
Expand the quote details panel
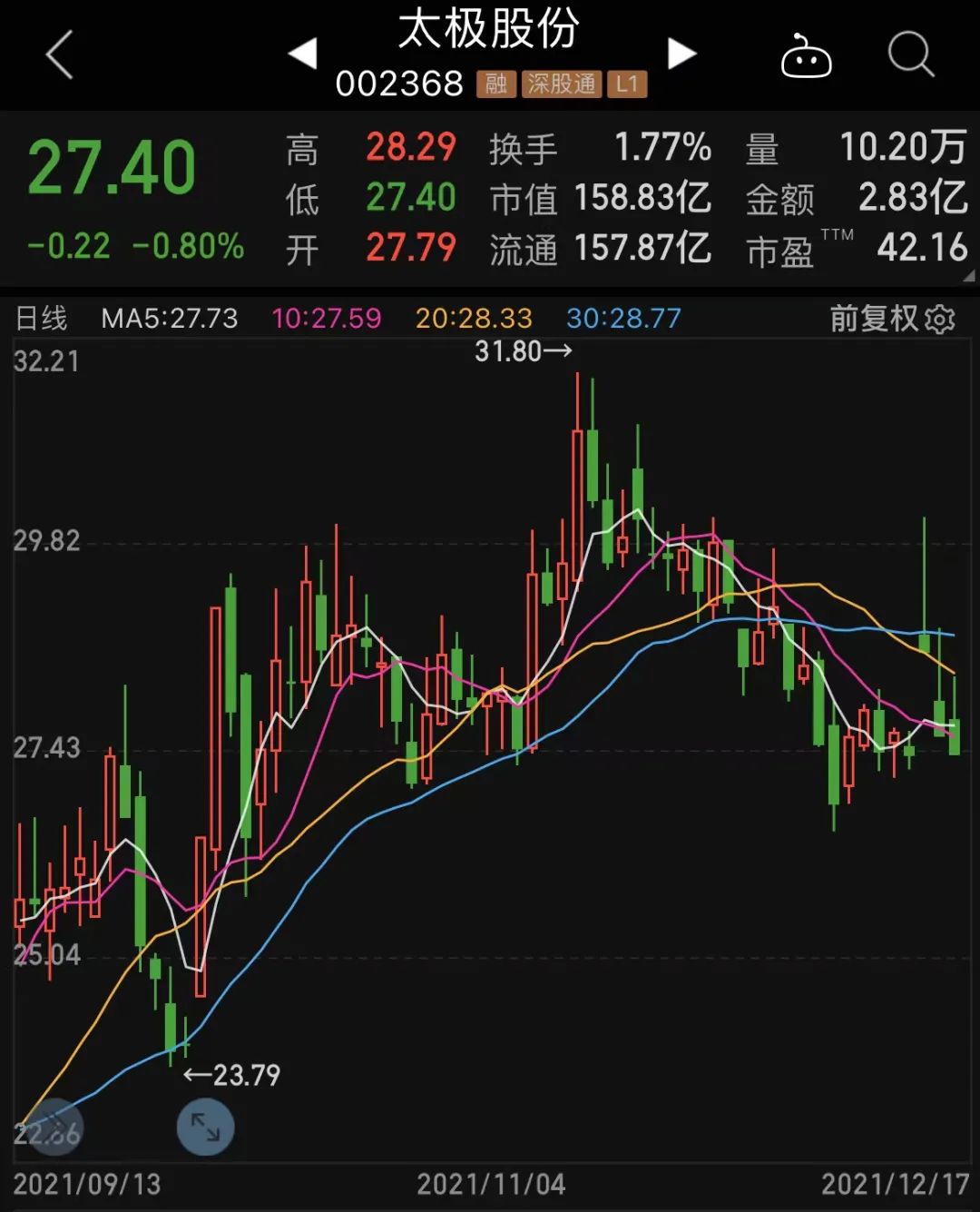(967, 276)
